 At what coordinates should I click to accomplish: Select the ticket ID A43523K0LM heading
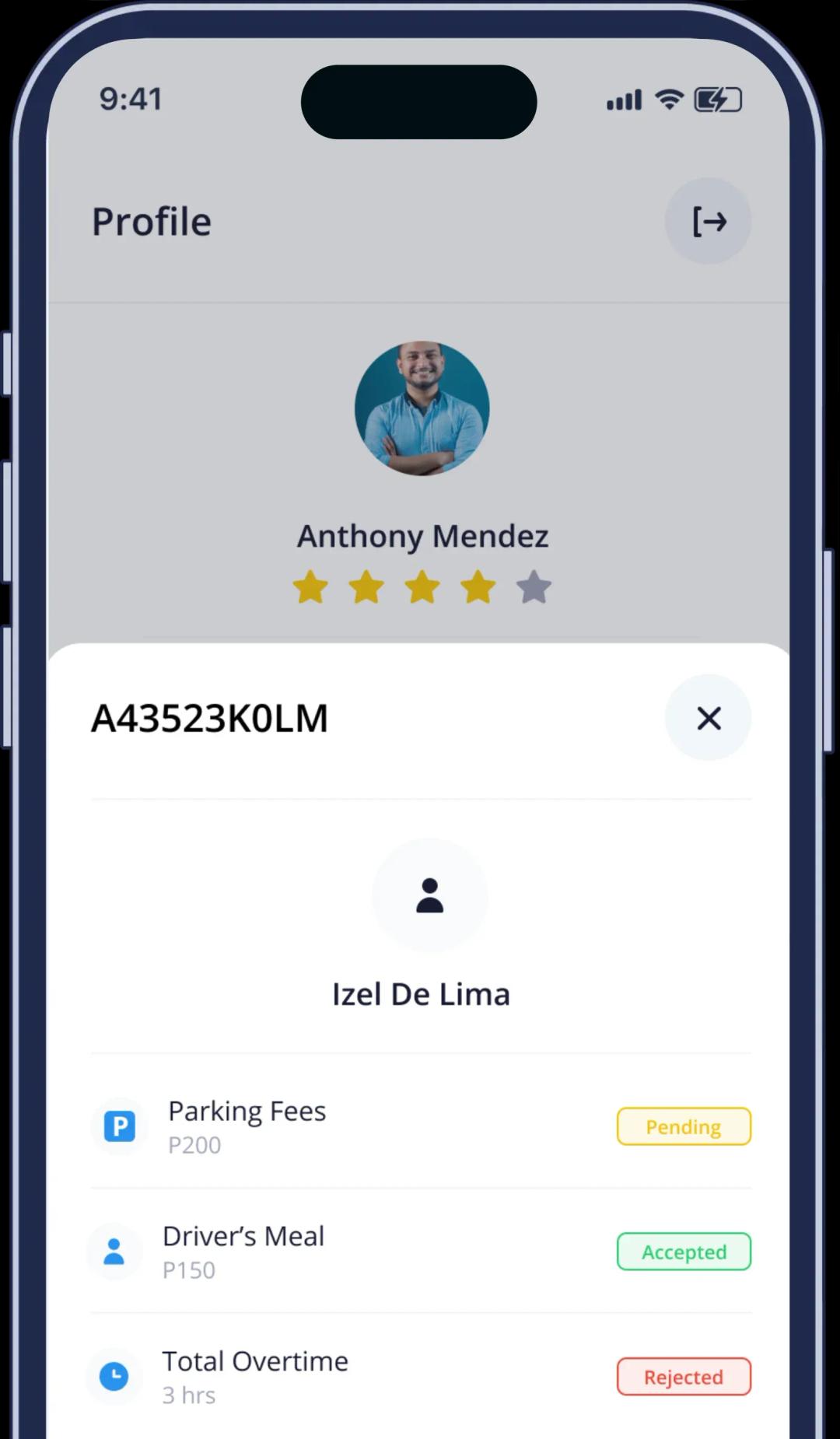click(210, 718)
